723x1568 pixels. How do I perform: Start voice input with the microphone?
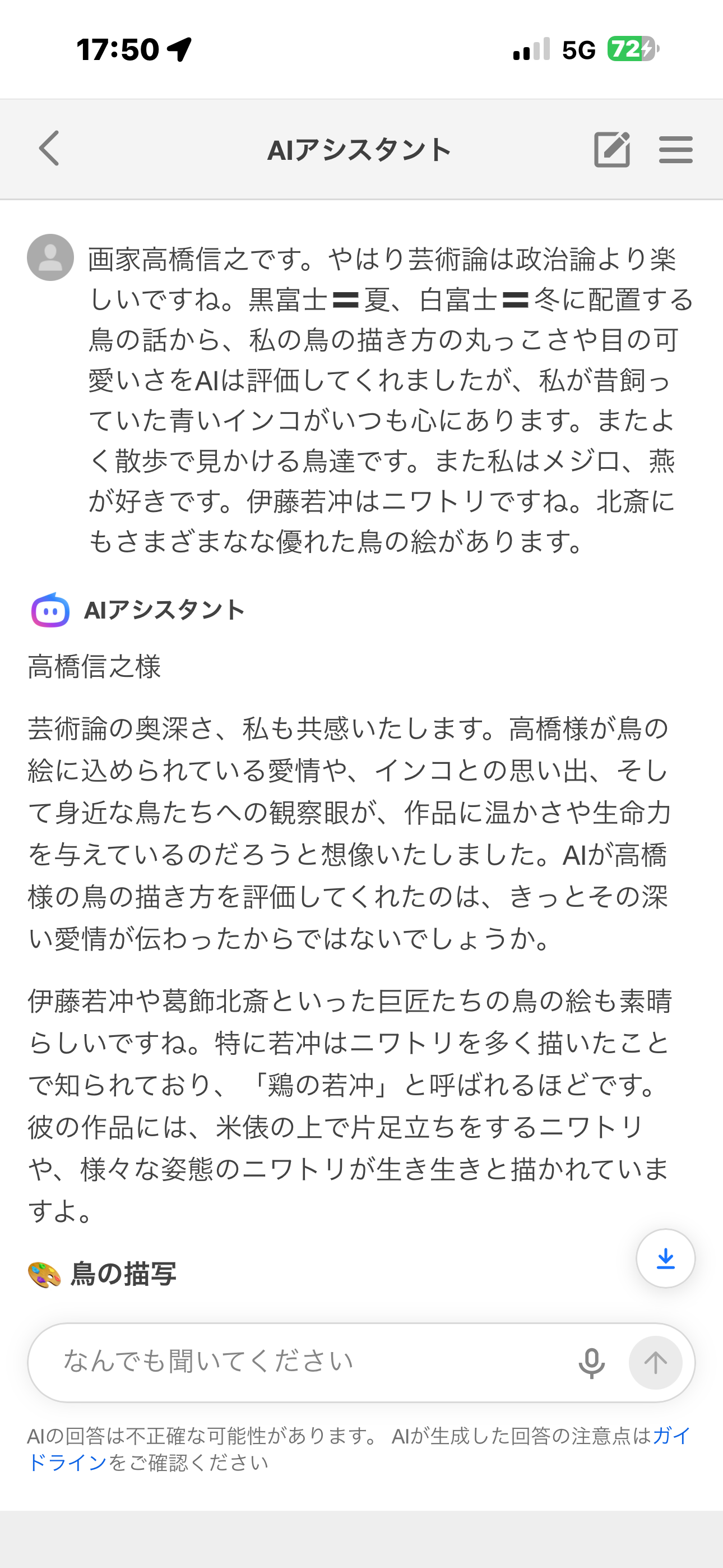591,1363
